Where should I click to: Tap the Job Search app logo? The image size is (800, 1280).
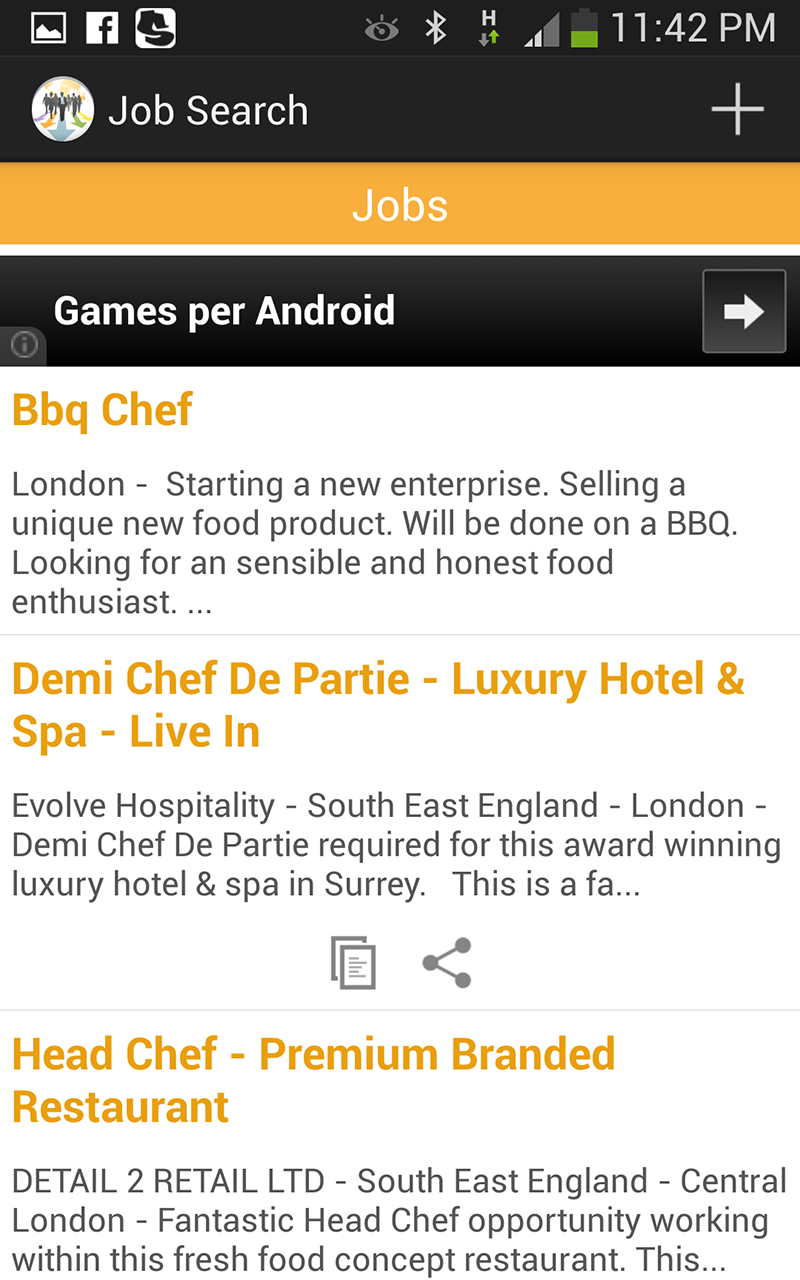(62, 110)
